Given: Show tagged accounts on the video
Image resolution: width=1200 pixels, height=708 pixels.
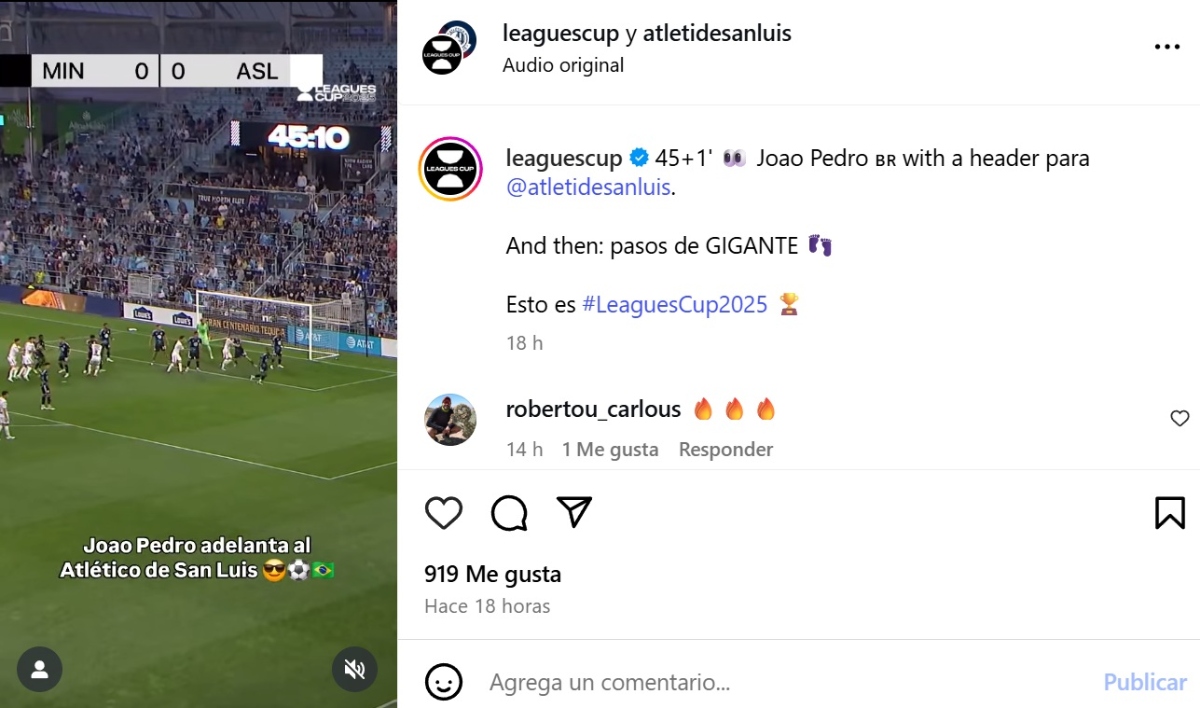Looking at the screenshot, I should [40, 669].
